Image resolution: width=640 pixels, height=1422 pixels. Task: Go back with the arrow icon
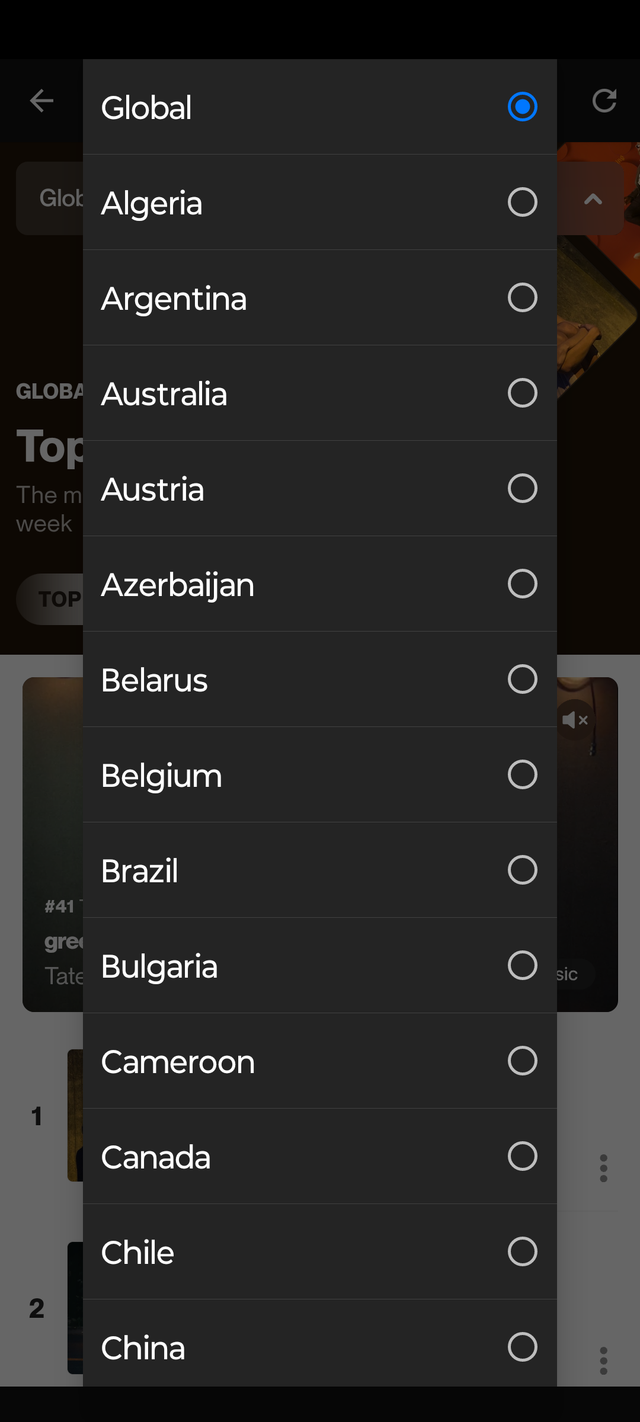coord(41,100)
